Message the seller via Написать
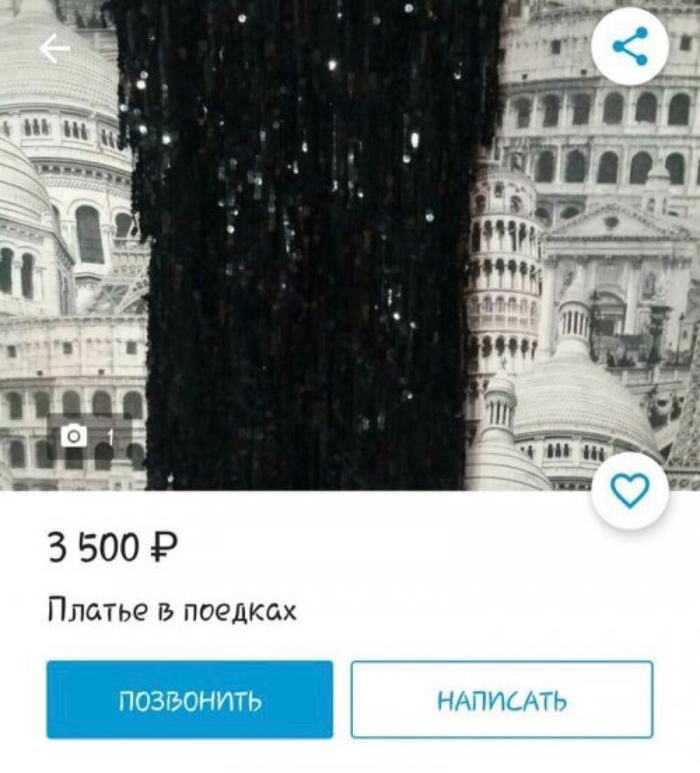 tap(501, 699)
